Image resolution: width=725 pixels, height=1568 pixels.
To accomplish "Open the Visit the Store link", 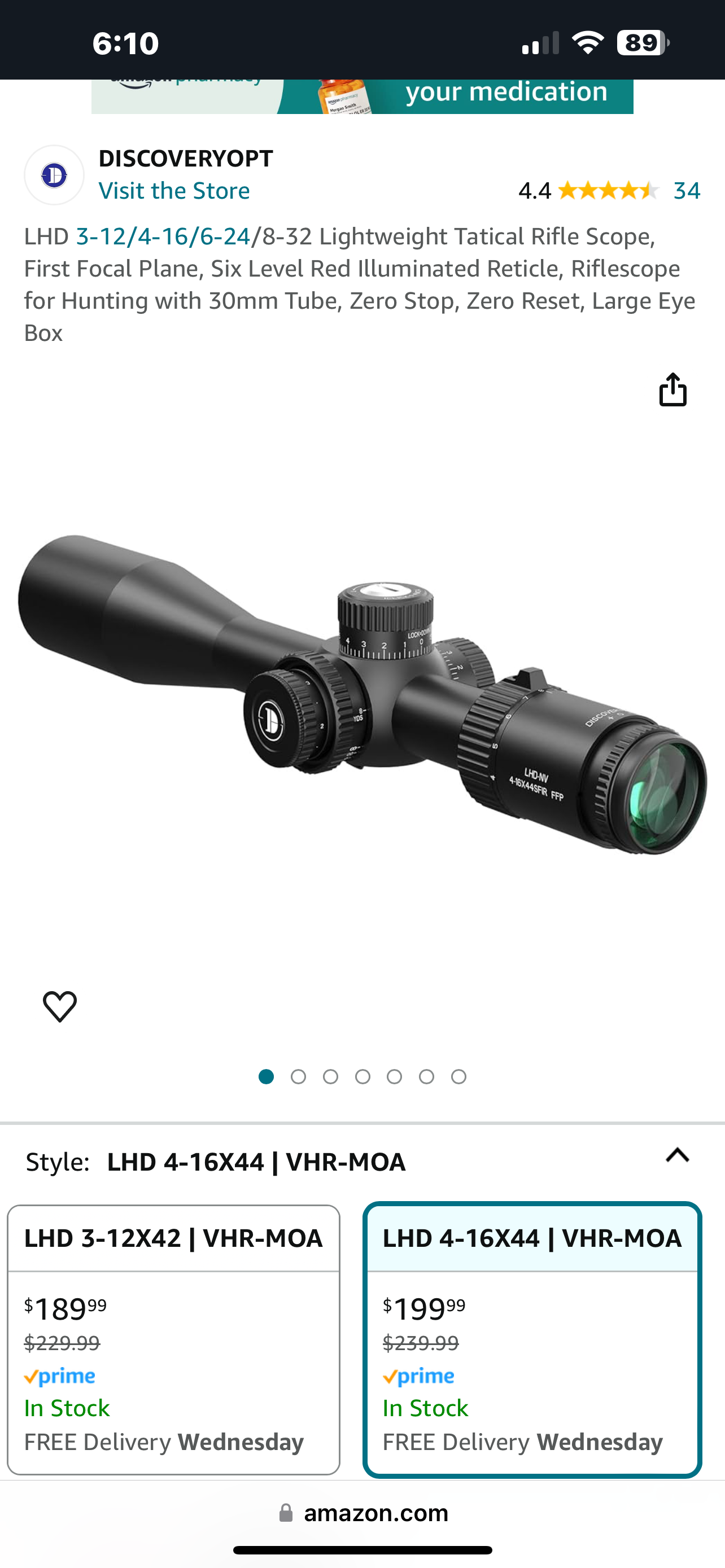I will 174,191.
